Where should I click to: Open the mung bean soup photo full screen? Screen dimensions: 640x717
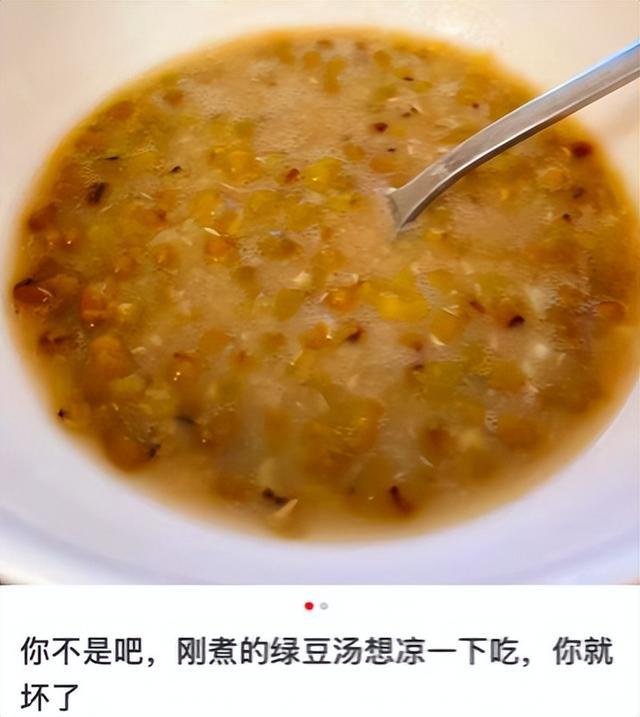pyautogui.click(x=320, y=290)
